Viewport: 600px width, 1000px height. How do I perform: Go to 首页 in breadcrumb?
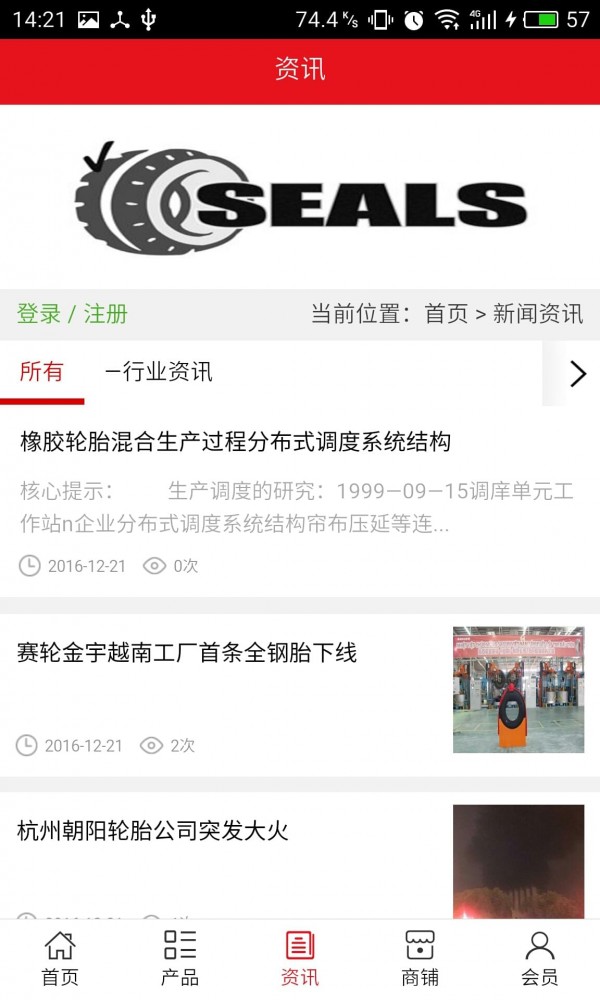click(446, 314)
